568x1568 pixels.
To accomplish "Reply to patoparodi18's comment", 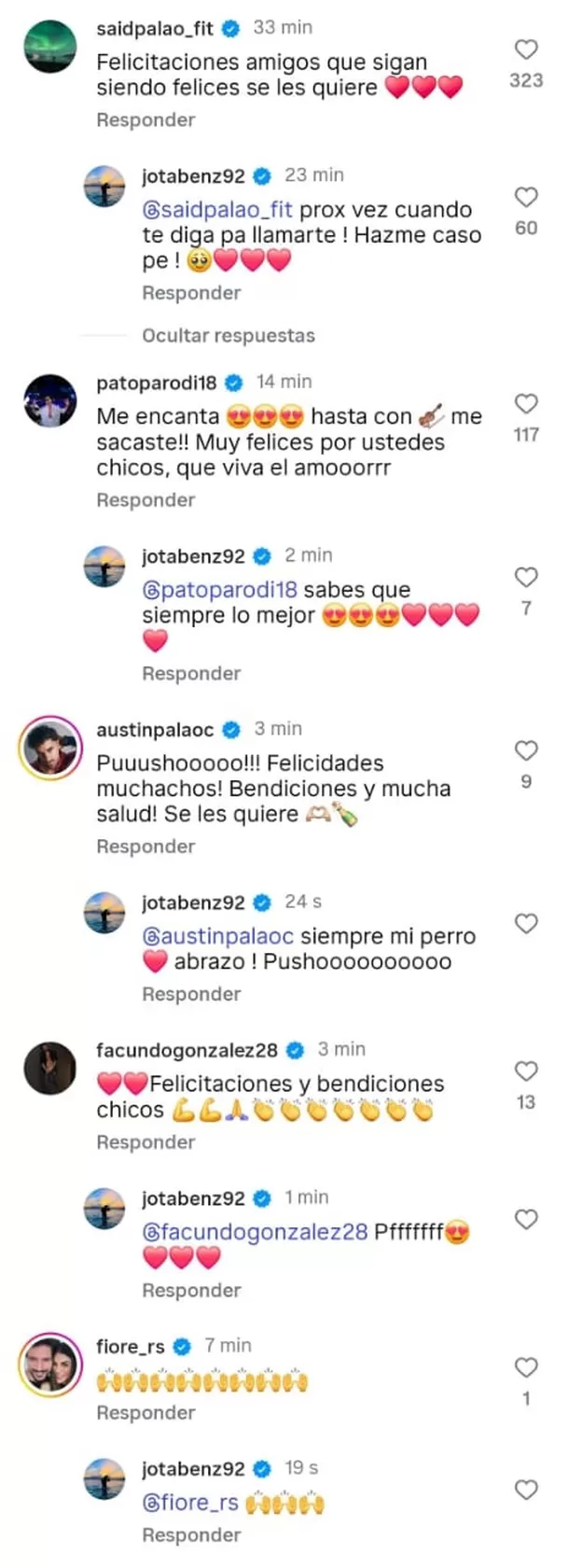I will point(145,500).
